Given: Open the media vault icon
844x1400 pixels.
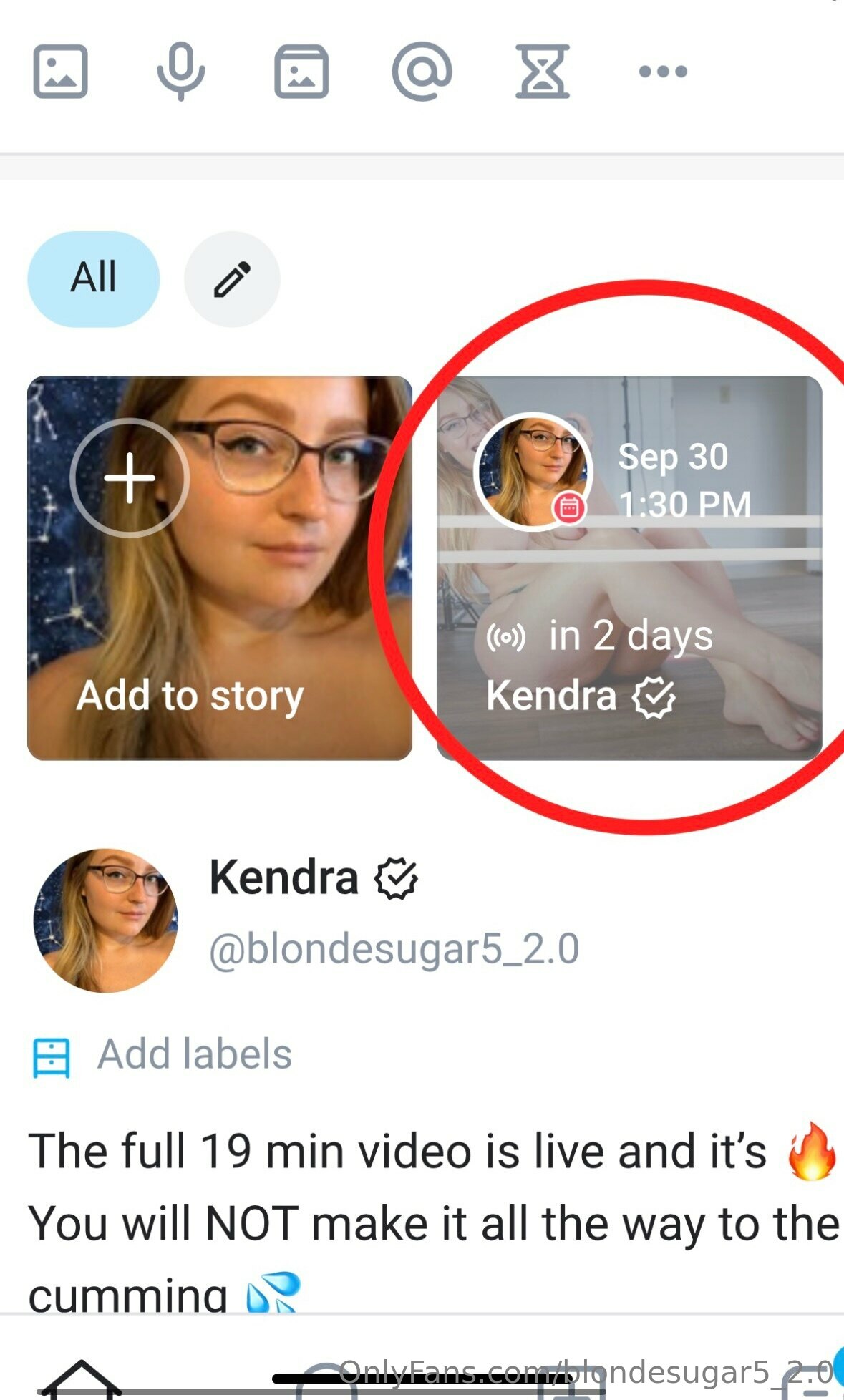Looking at the screenshot, I should (301, 72).
